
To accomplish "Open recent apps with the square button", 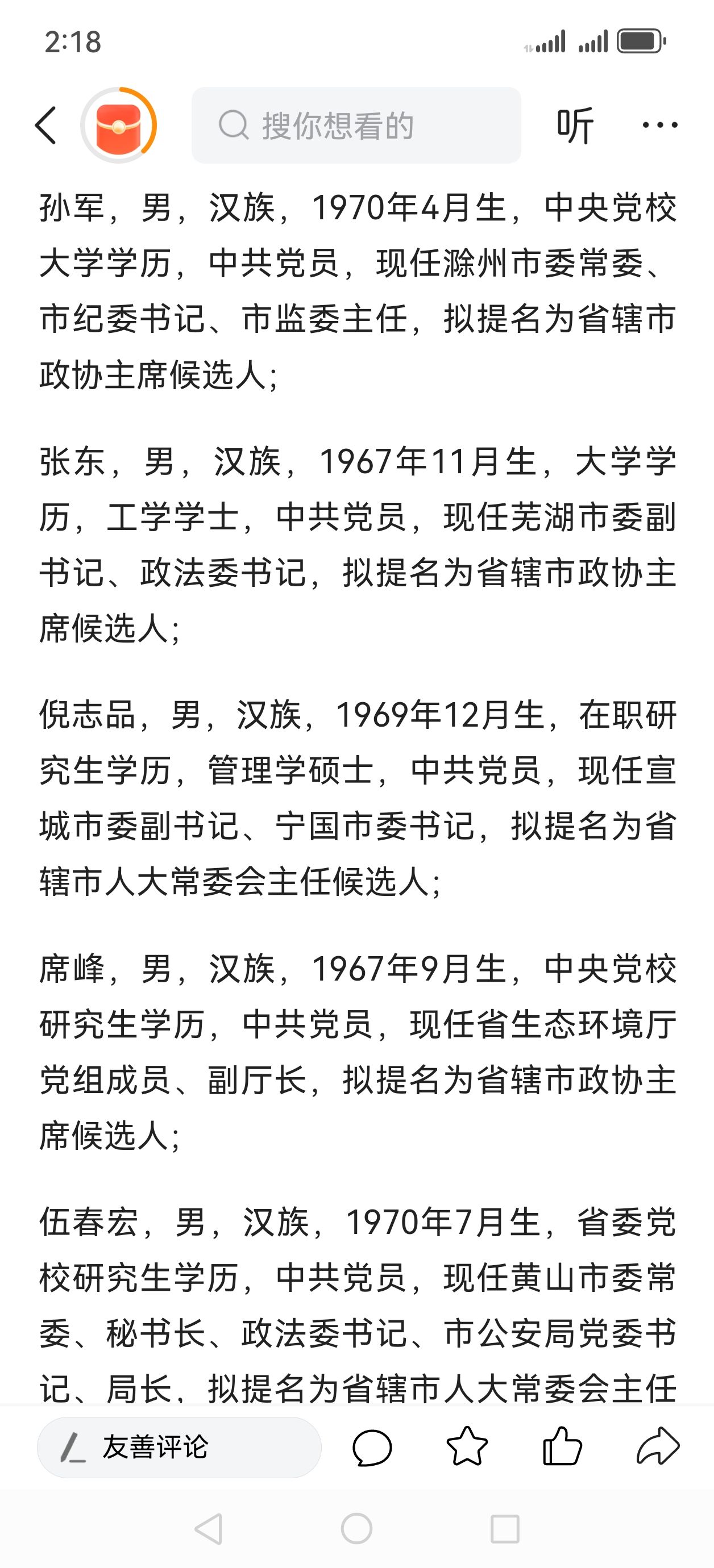I will (504, 1528).
